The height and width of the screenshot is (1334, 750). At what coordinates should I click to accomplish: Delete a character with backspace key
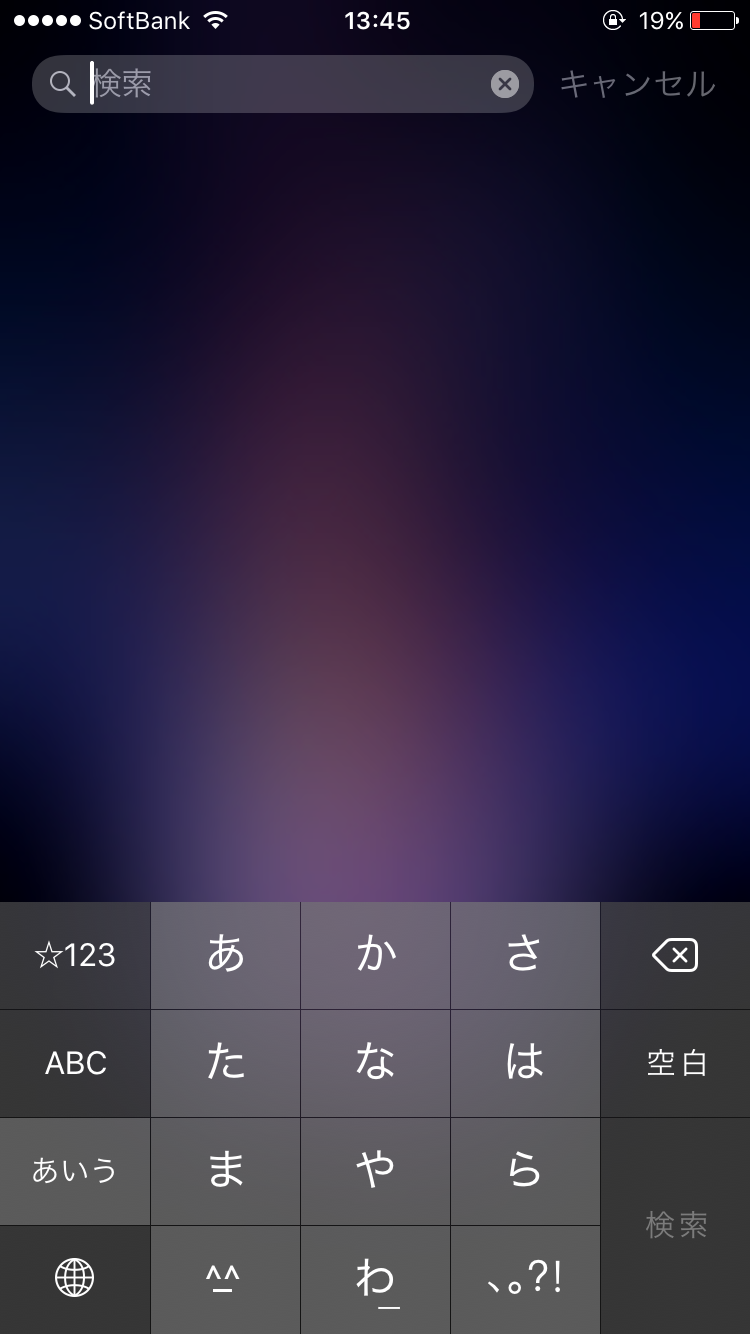[x=675, y=956]
